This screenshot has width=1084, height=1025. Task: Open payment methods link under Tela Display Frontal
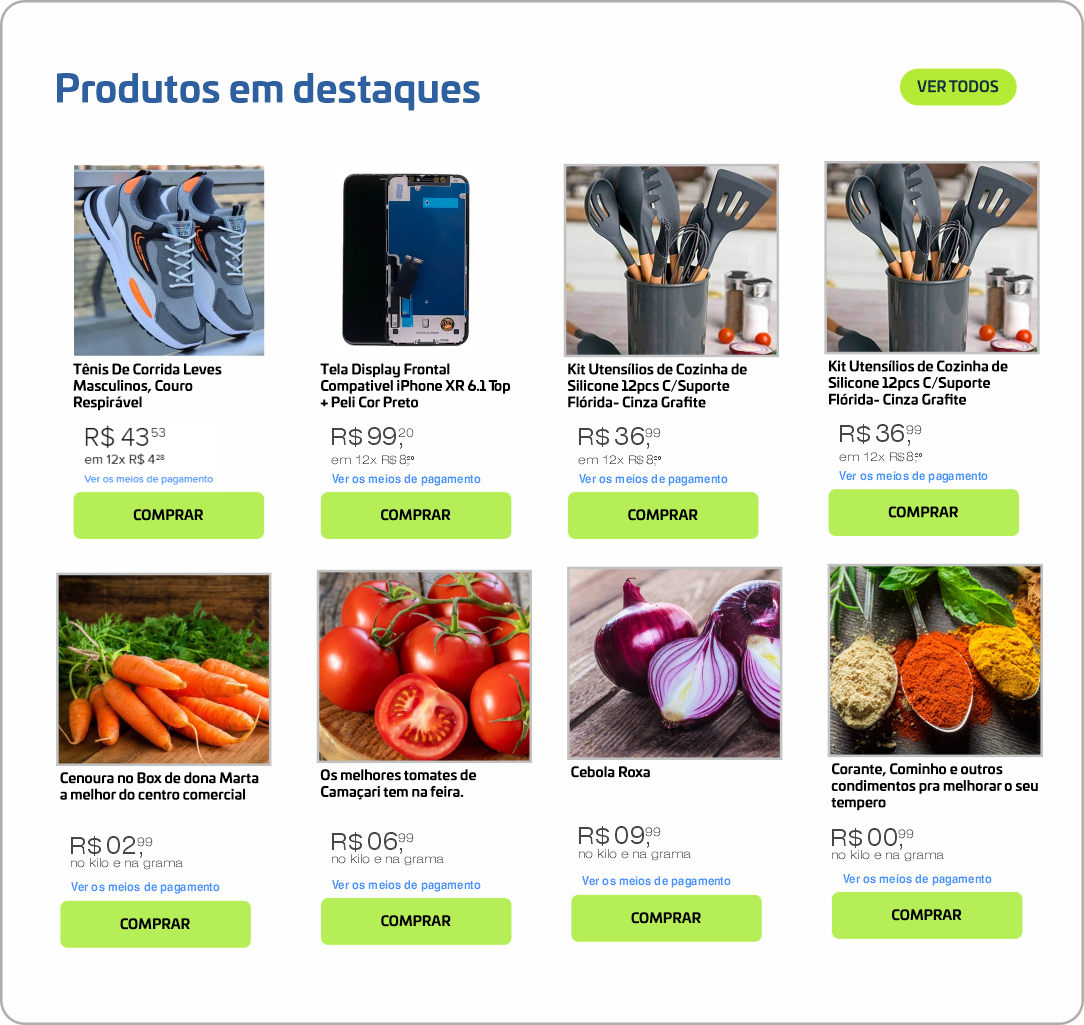406,479
